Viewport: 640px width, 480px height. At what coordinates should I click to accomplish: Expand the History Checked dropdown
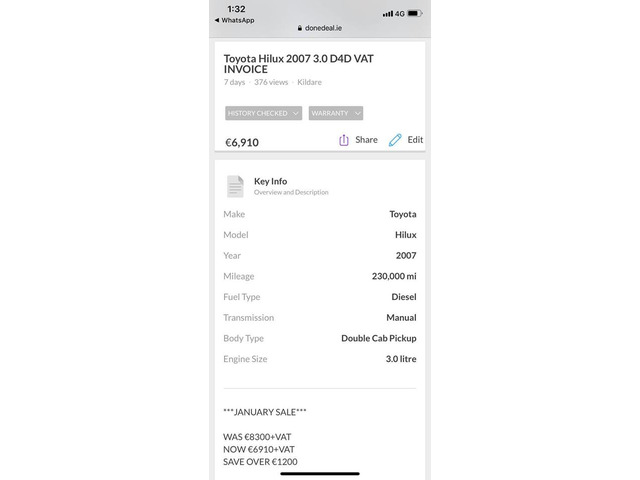pyautogui.click(x=263, y=113)
